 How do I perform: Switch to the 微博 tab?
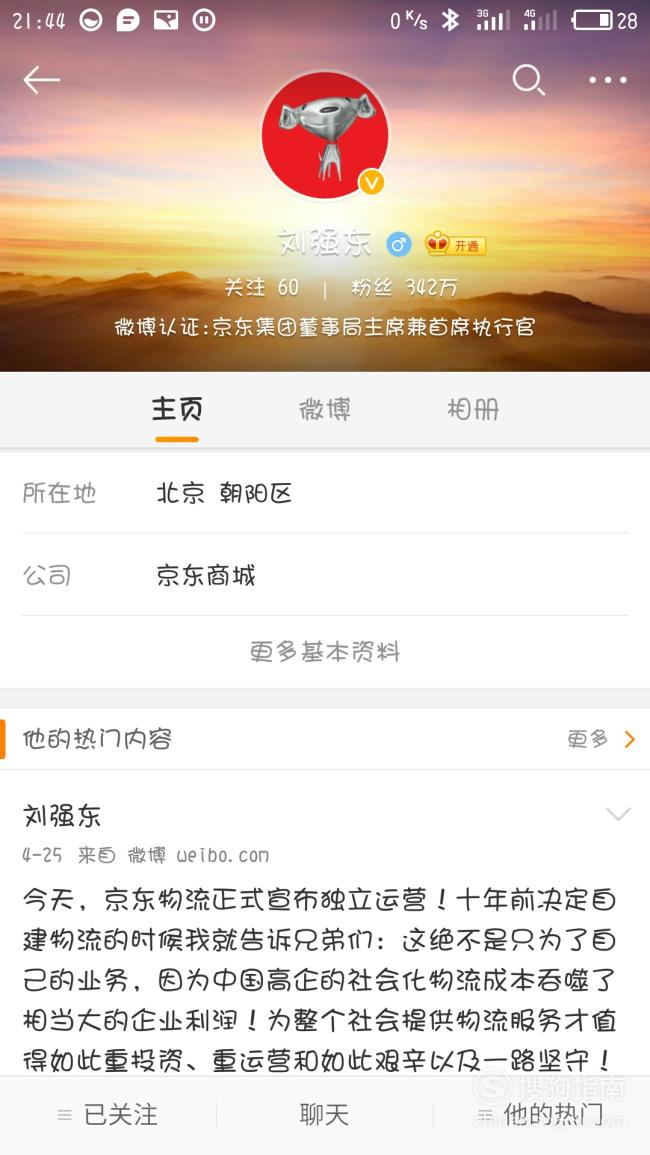click(x=324, y=410)
